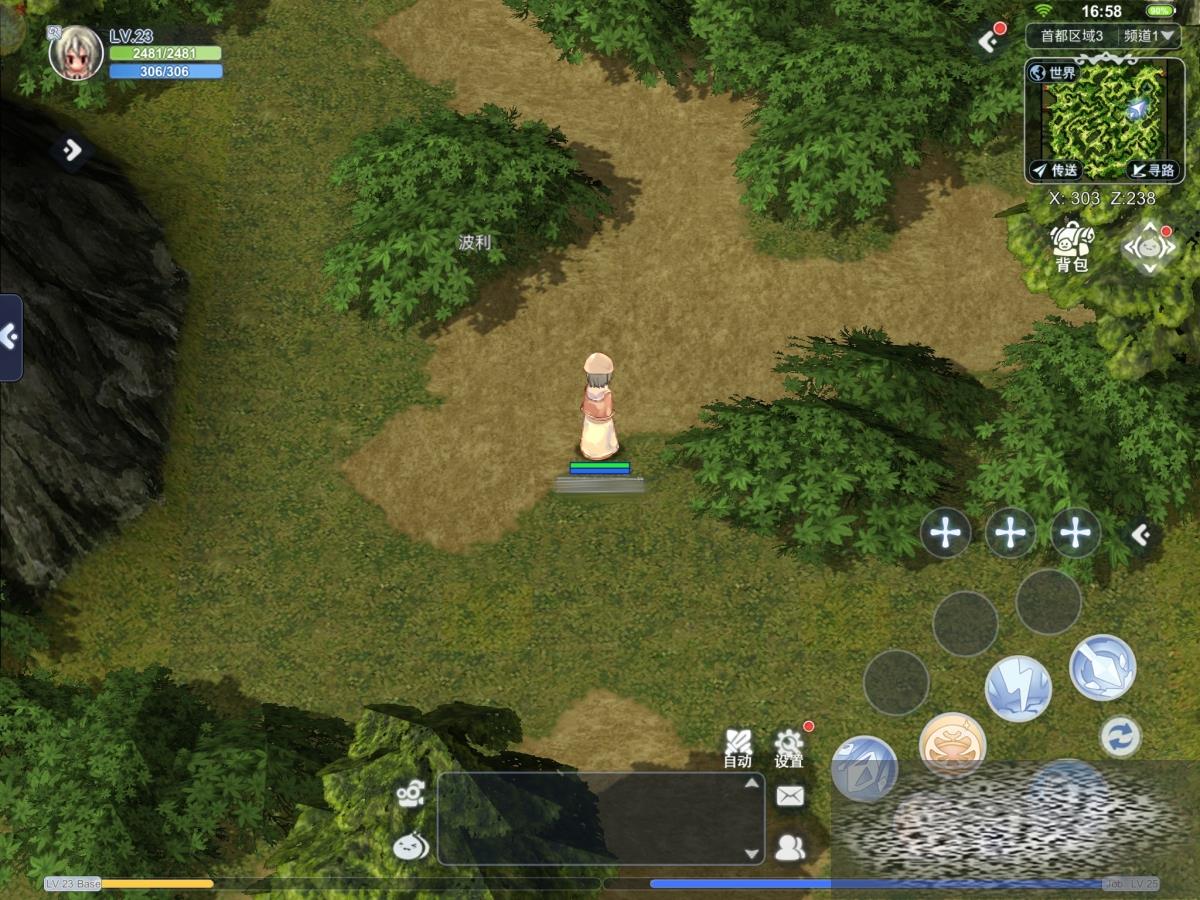Viewport: 1200px width, 900px height.
Task: Collapse the top menu arrow
Action: click(989, 41)
